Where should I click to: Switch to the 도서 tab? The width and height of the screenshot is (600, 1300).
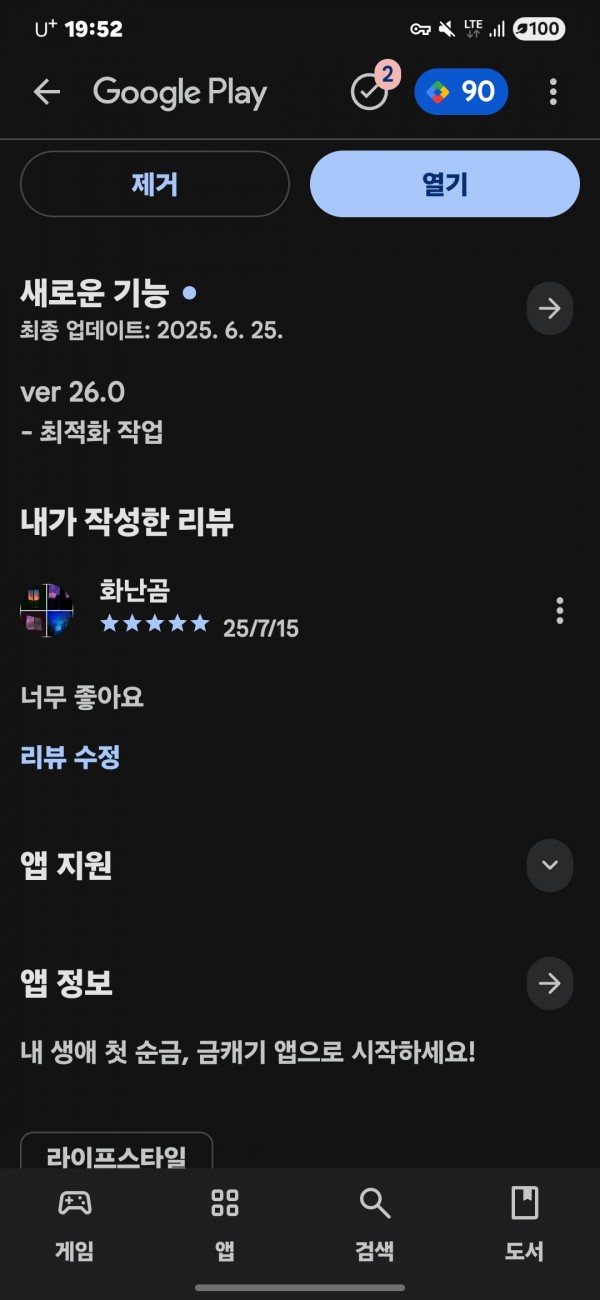525,1223
